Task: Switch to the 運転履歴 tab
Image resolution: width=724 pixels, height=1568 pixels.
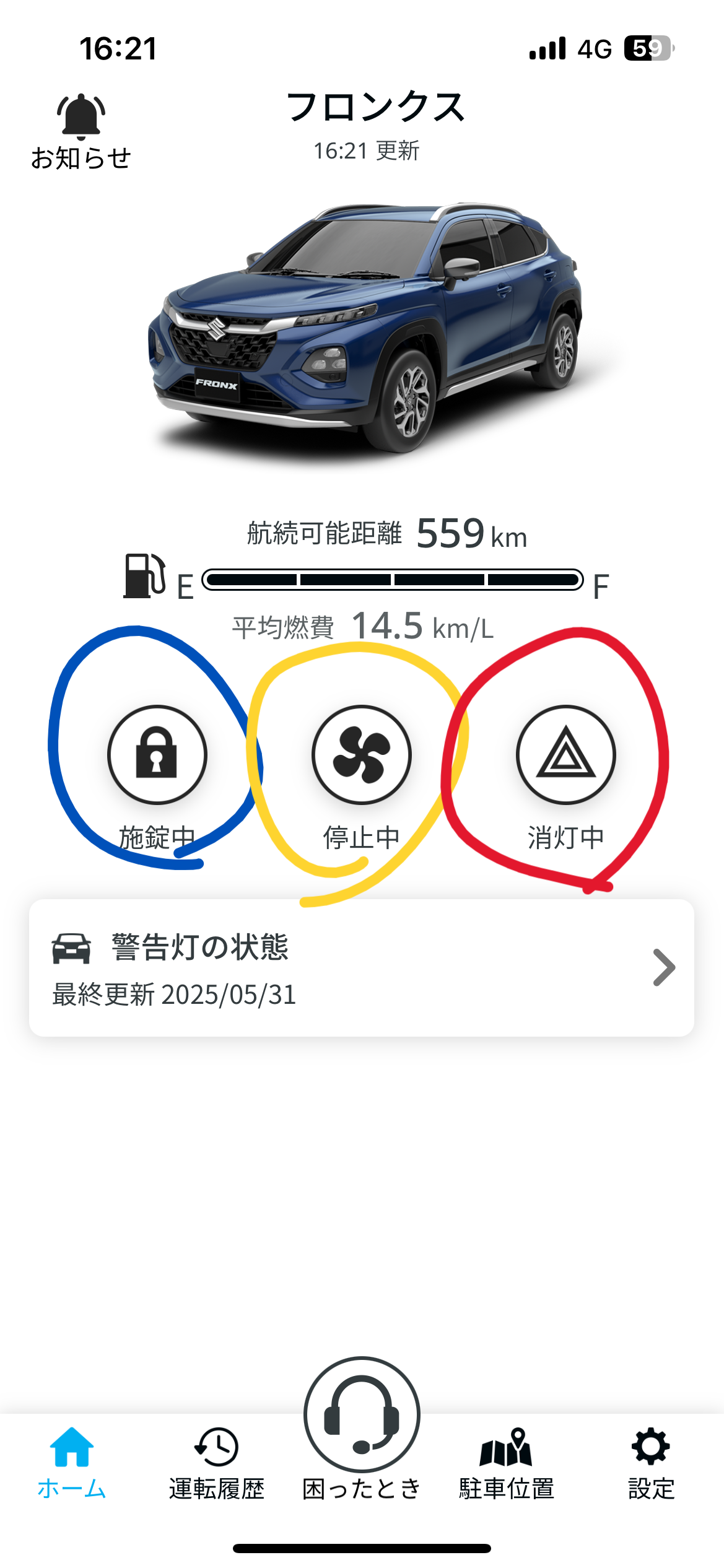Action: 217,1463
